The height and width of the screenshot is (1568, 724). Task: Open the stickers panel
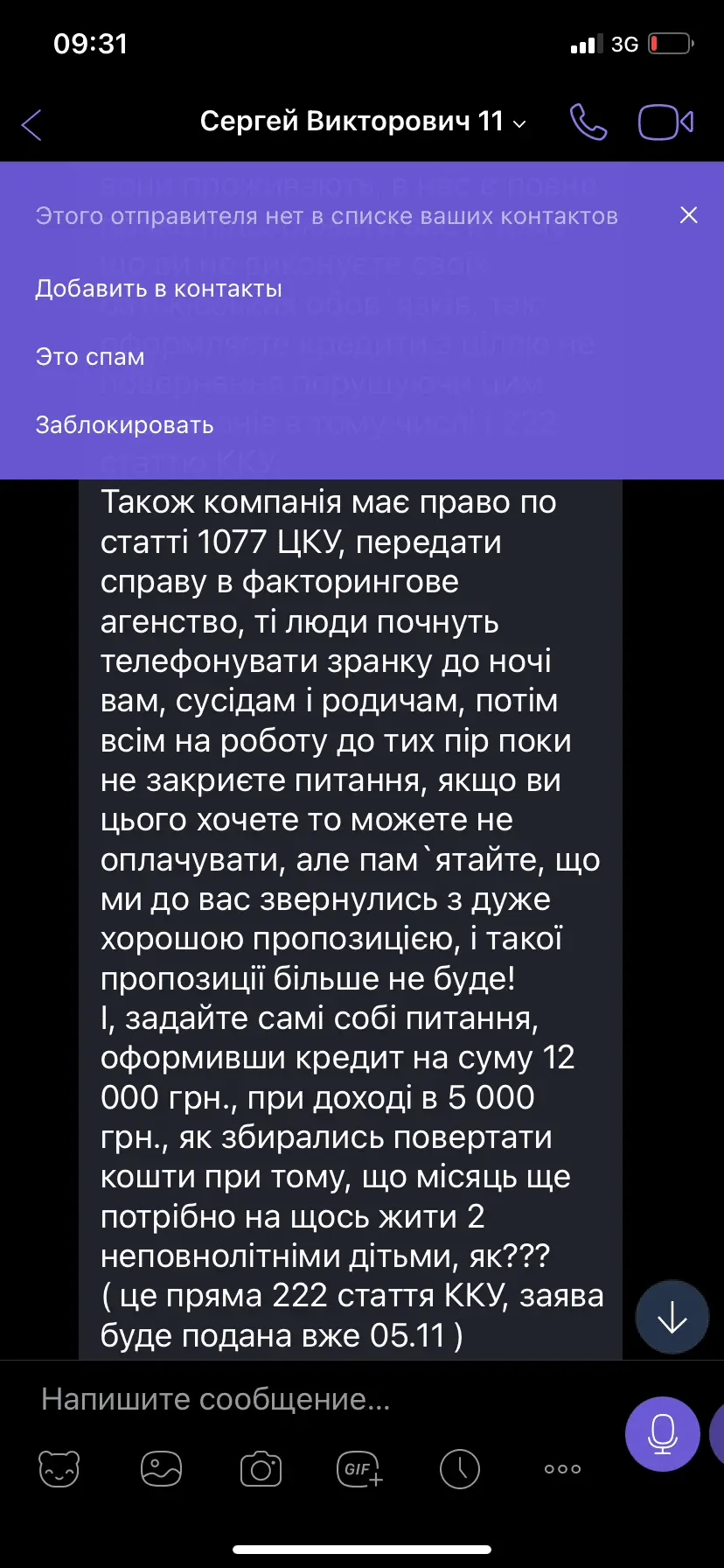[59, 1469]
